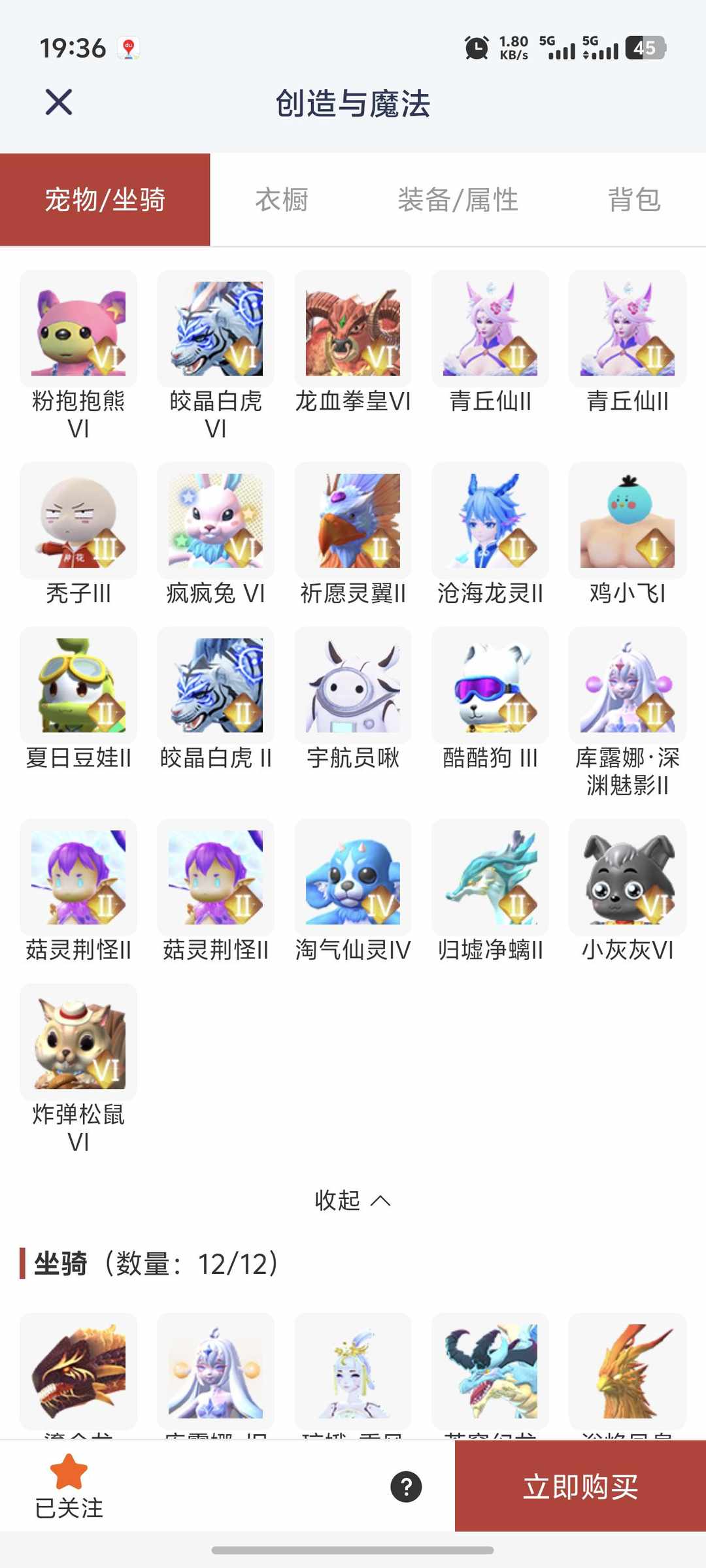
Task: Switch to the 衣橱 tab
Action: [x=282, y=200]
